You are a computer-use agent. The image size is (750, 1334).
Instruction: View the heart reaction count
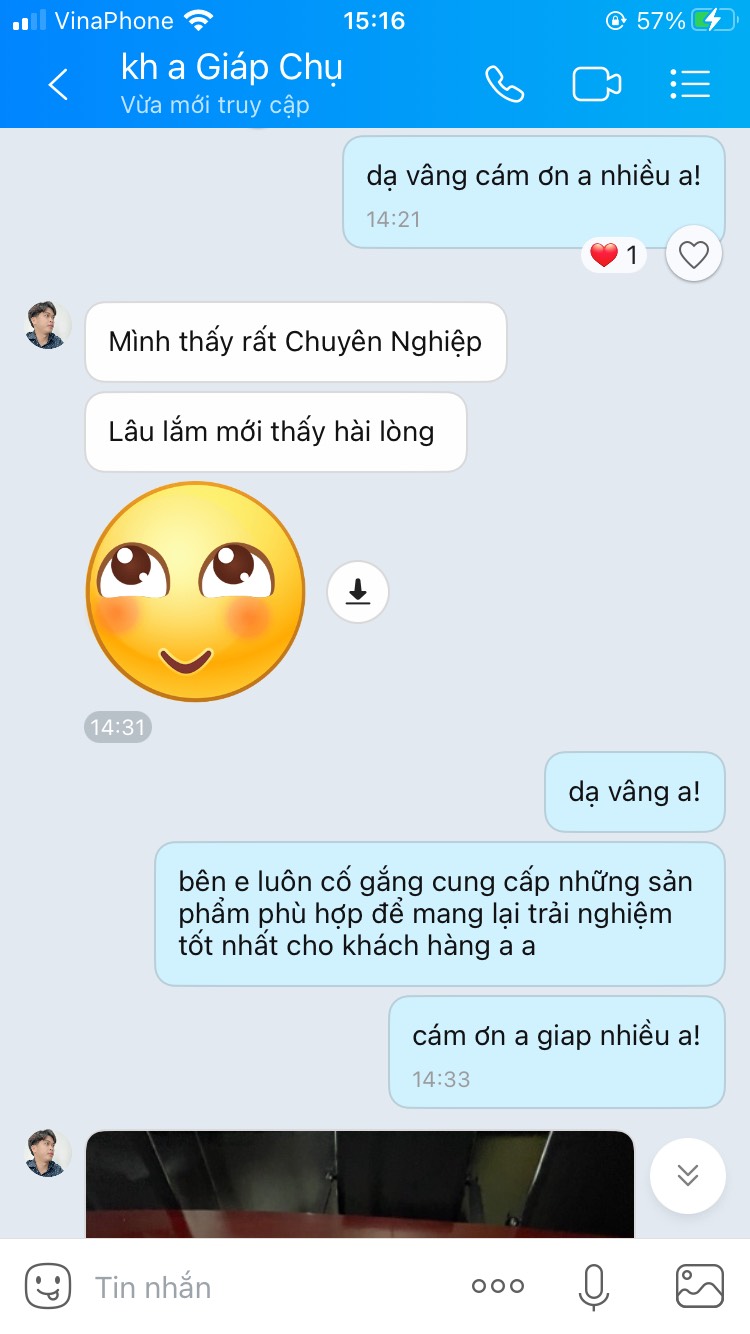[x=613, y=256]
